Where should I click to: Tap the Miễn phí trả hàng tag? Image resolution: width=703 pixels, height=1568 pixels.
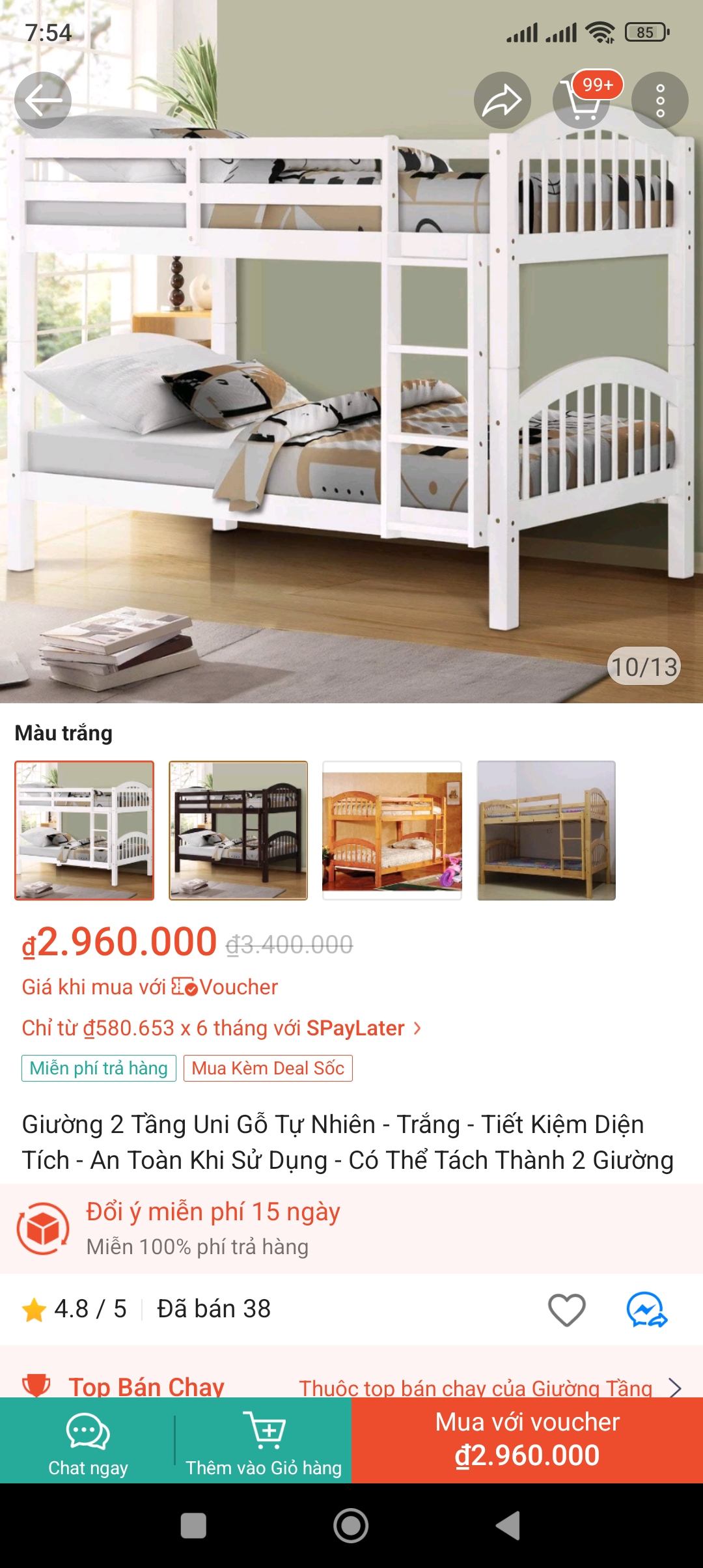(x=99, y=1068)
